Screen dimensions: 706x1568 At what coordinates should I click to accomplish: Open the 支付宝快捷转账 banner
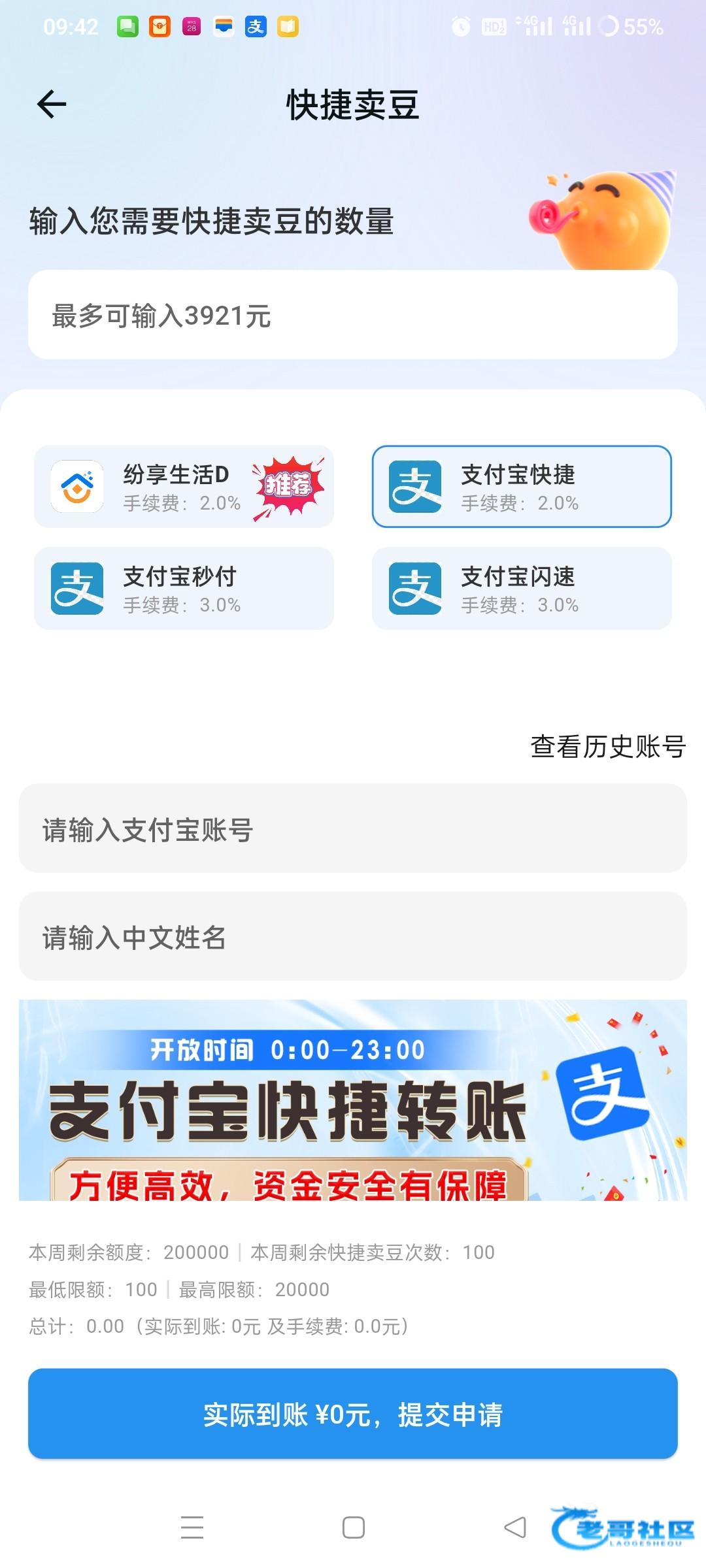pyautogui.click(x=352, y=1100)
